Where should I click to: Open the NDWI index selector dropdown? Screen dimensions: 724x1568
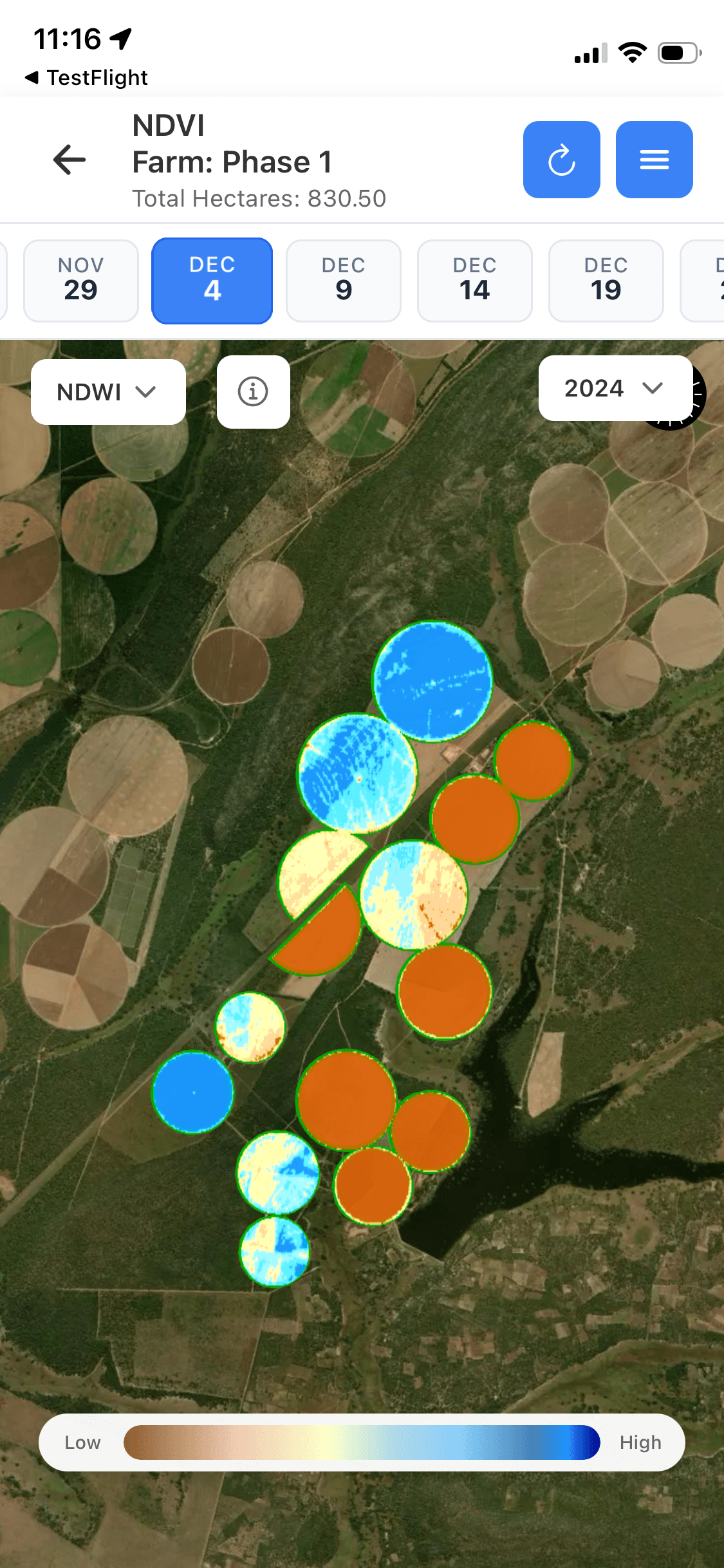(x=107, y=392)
